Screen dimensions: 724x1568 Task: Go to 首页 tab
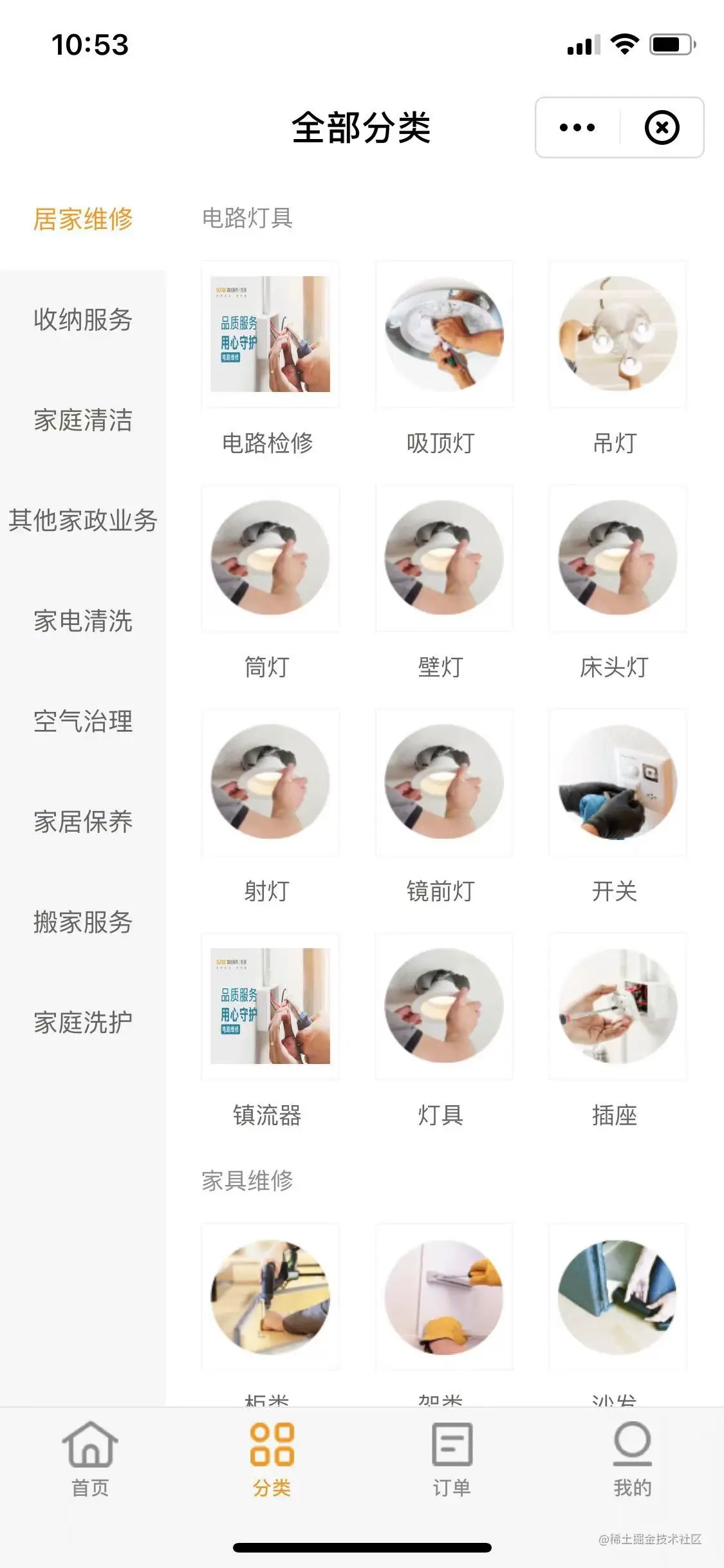click(90, 1459)
